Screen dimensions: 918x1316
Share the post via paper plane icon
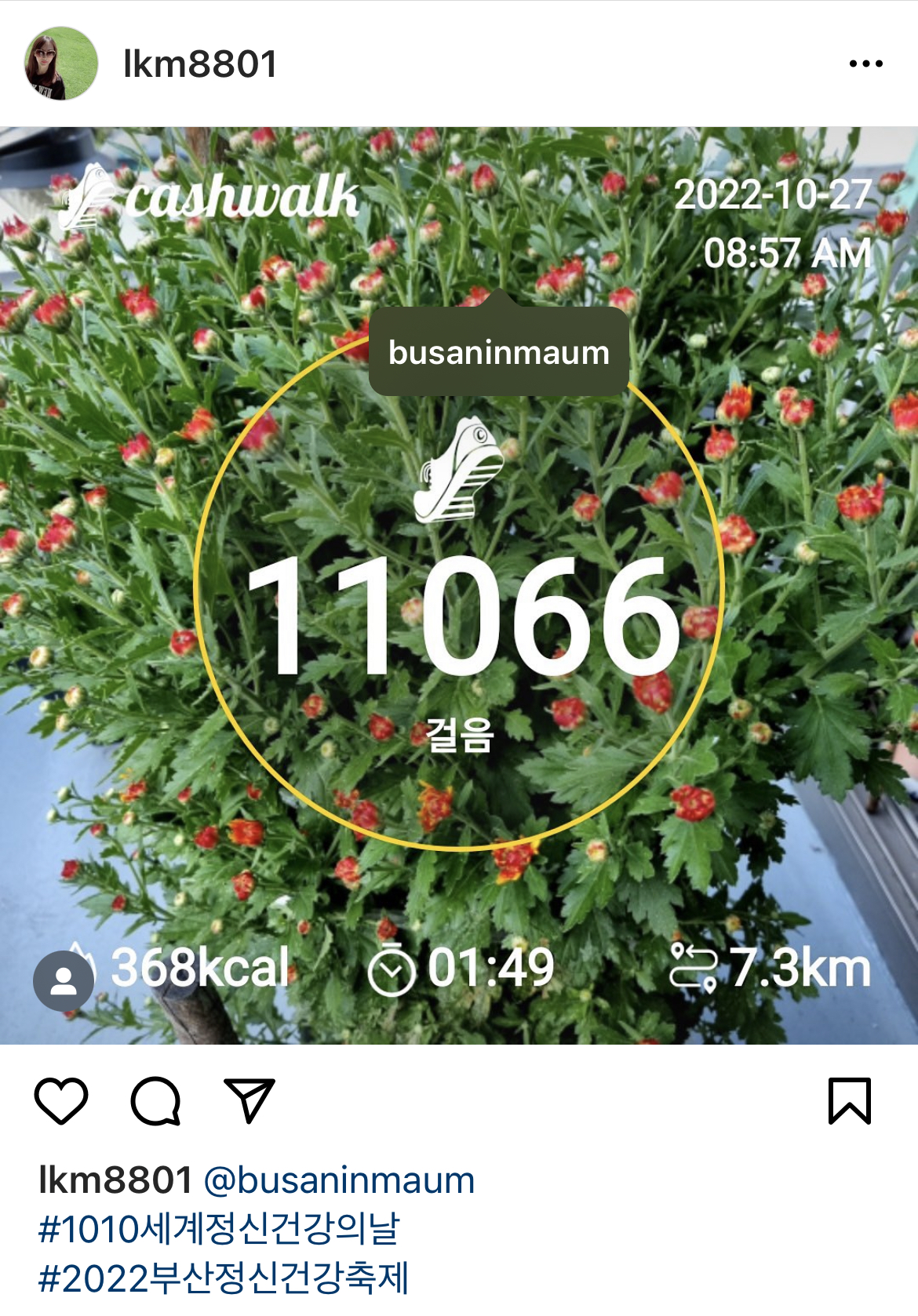click(x=250, y=1100)
